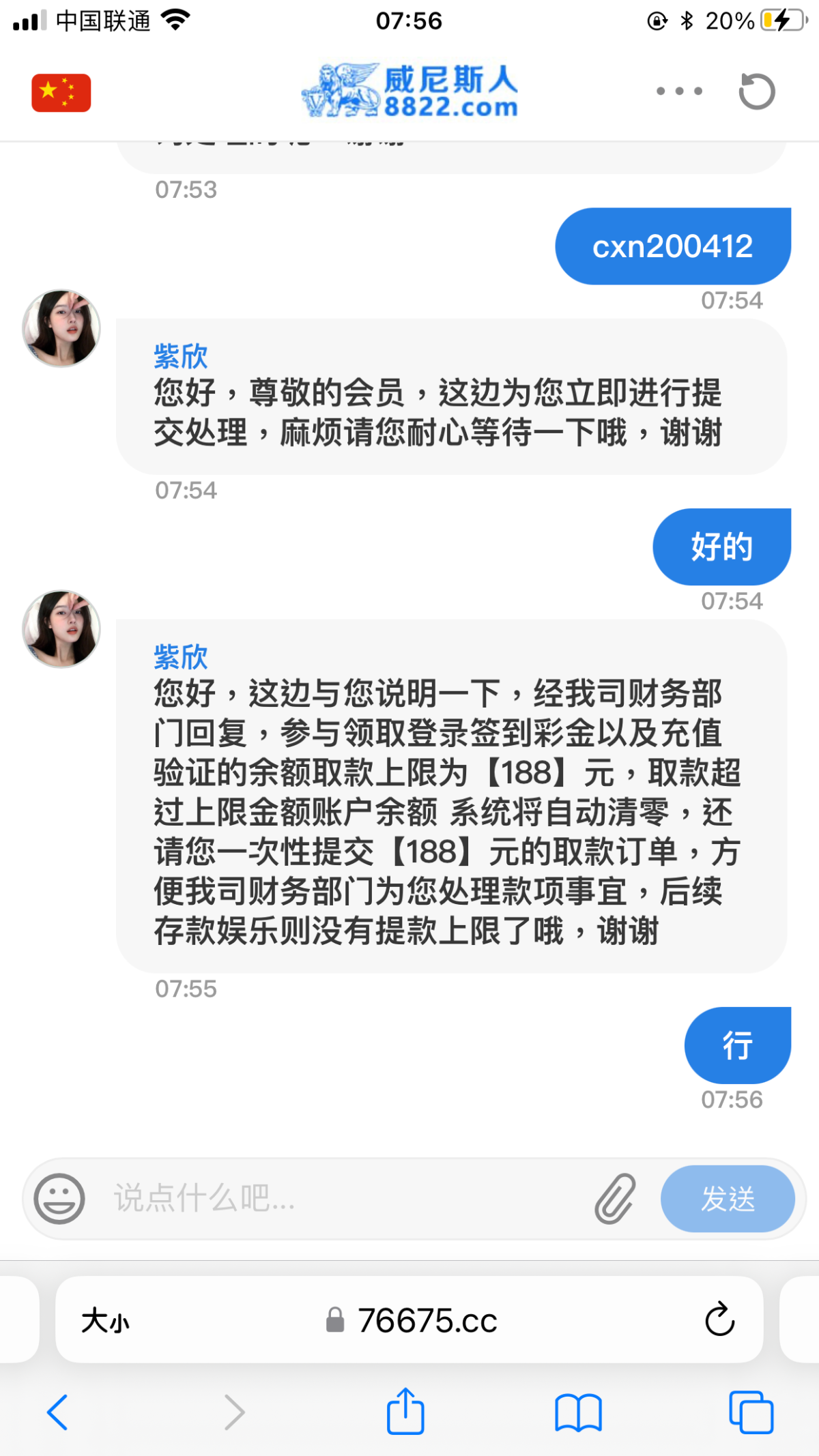
Task: Go back to the previous page
Action: tap(57, 1412)
